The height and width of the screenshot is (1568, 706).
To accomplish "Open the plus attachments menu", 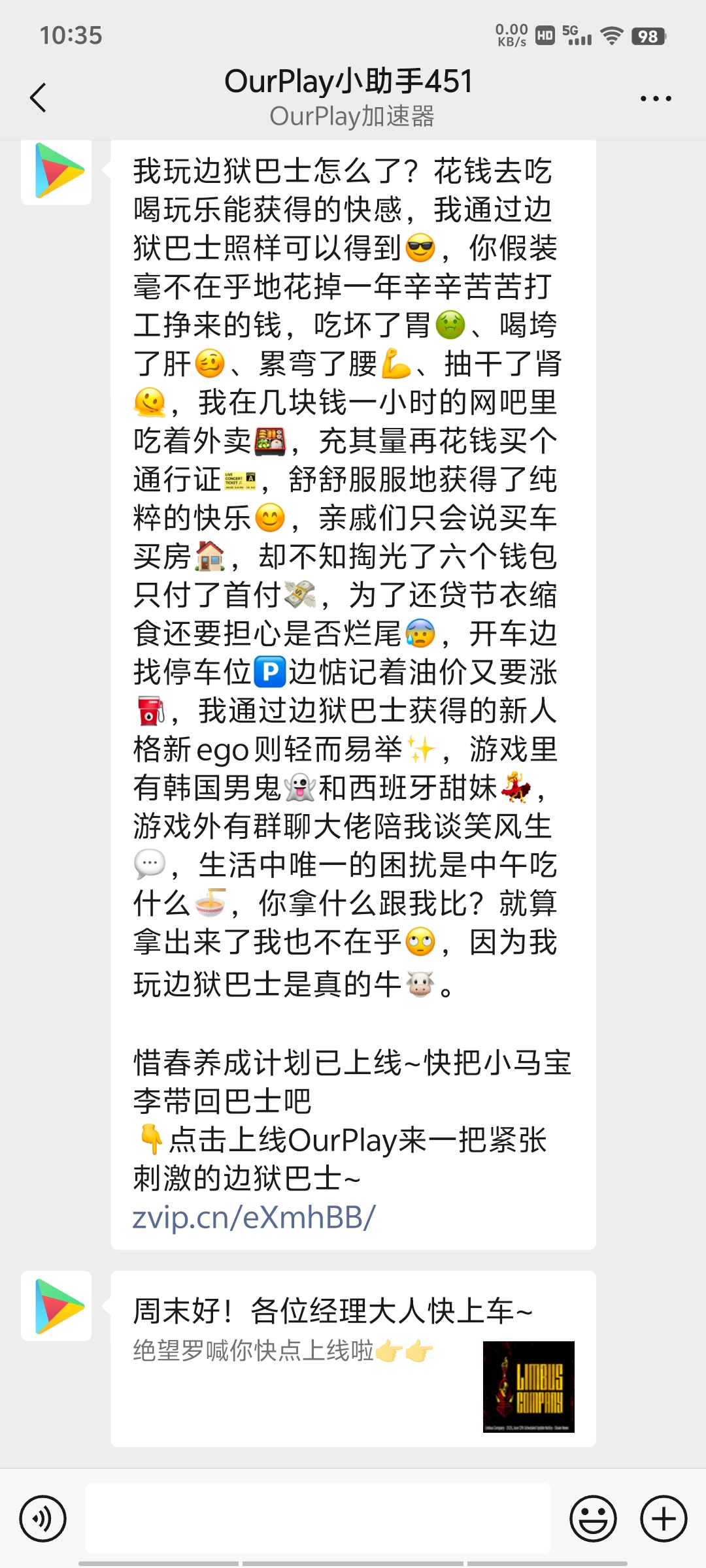I will (x=664, y=1519).
